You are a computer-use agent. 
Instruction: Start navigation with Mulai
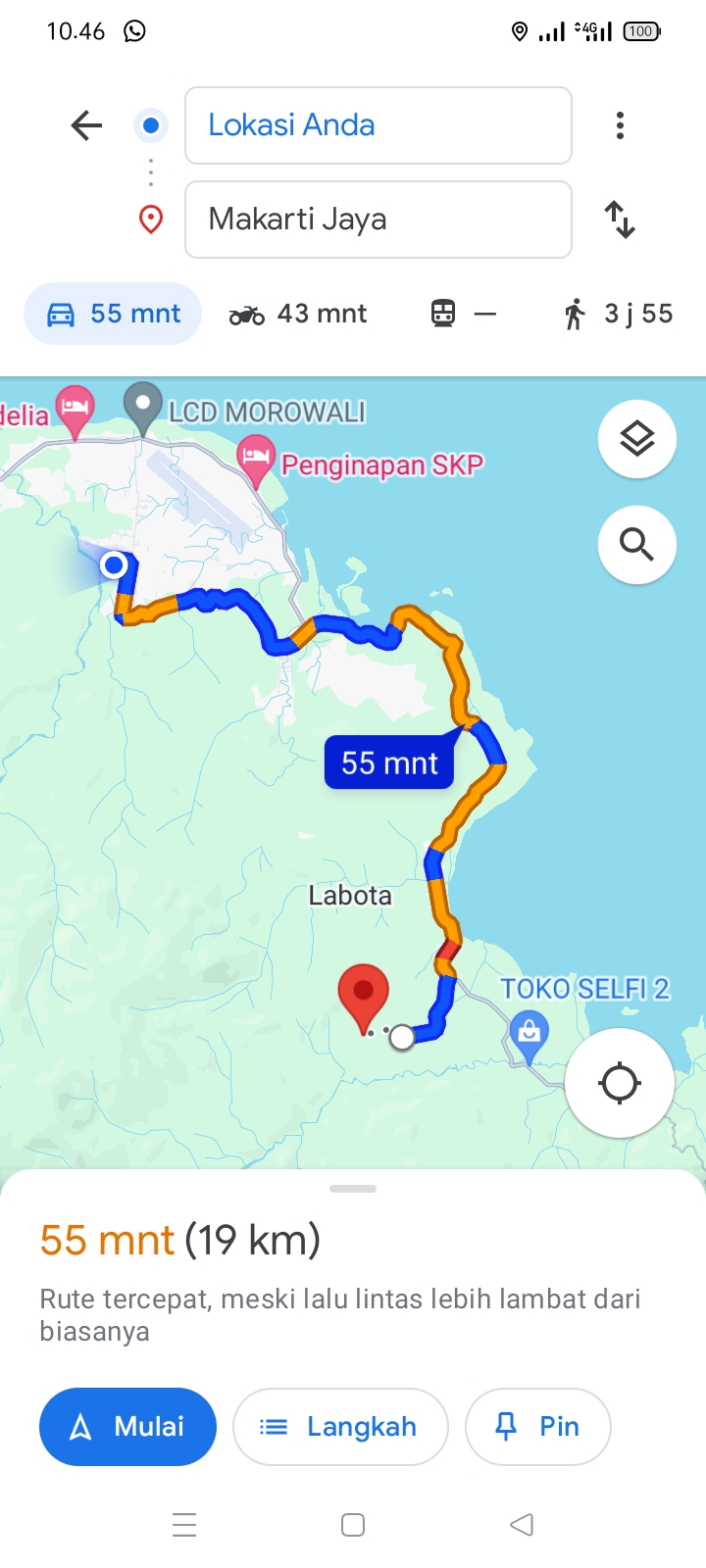(x=127, y=1427)
